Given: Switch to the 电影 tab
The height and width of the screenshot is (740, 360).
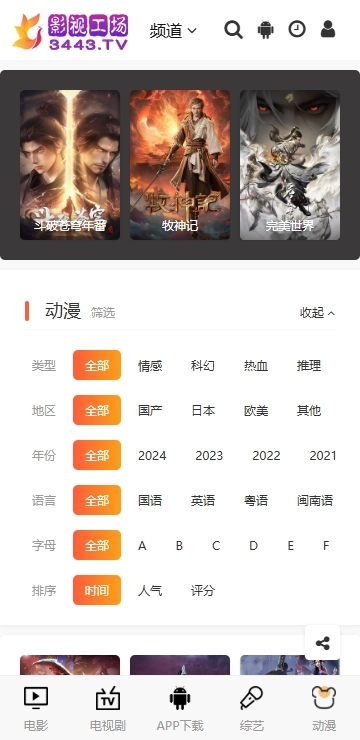Looking at the screenshot, I should (x=36, y=708).
